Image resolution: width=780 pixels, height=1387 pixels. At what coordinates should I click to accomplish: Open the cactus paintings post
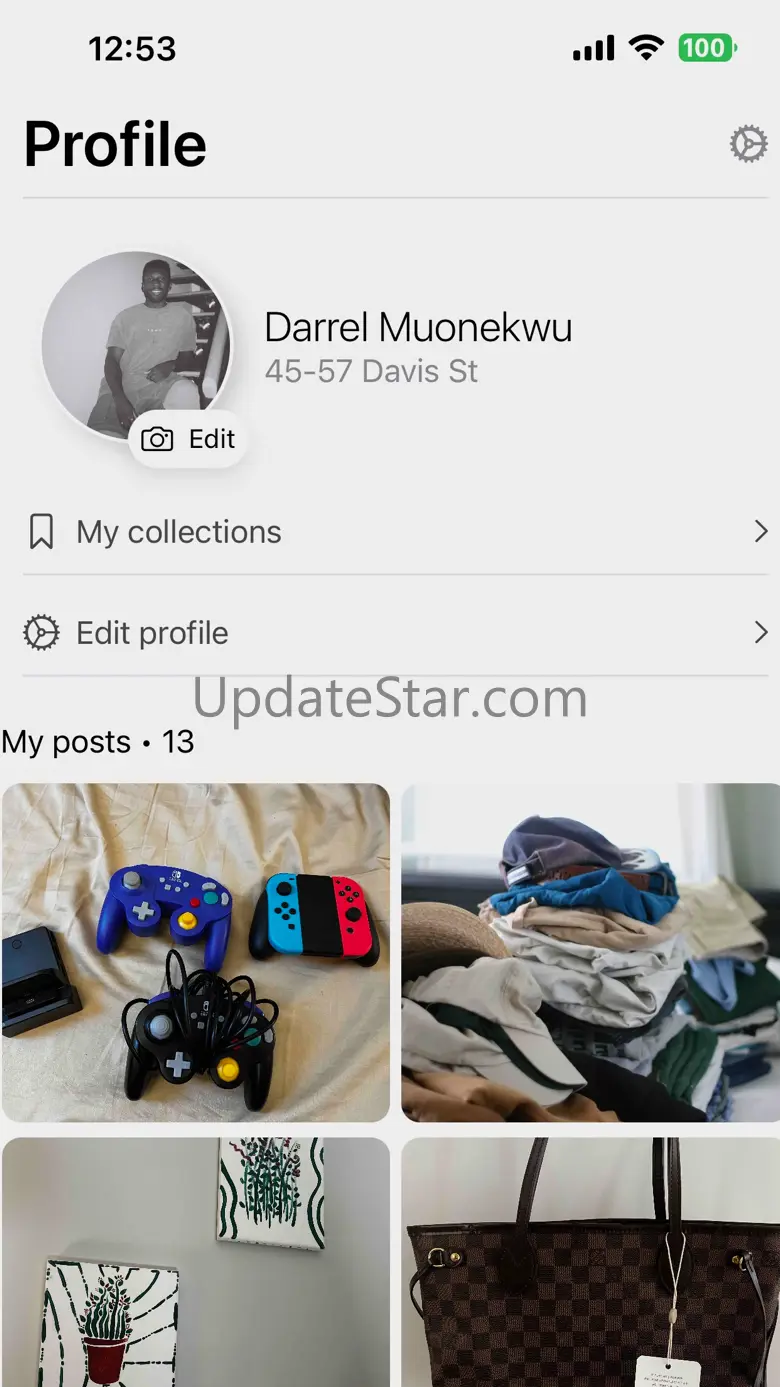[196, 1262]
